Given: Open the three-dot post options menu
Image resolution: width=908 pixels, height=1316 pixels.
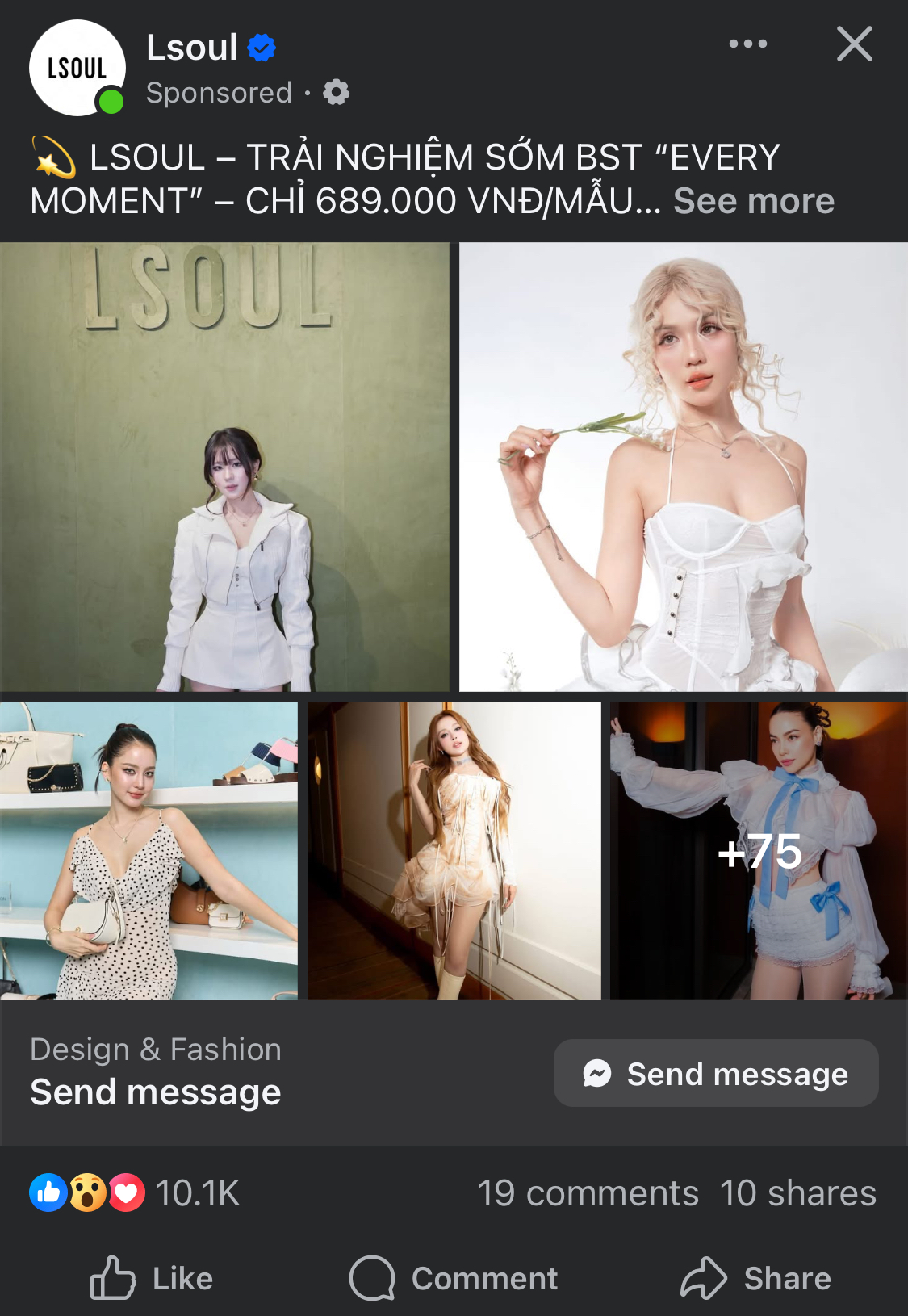Looking at the screenshot, I should click(x=747, y=44).
